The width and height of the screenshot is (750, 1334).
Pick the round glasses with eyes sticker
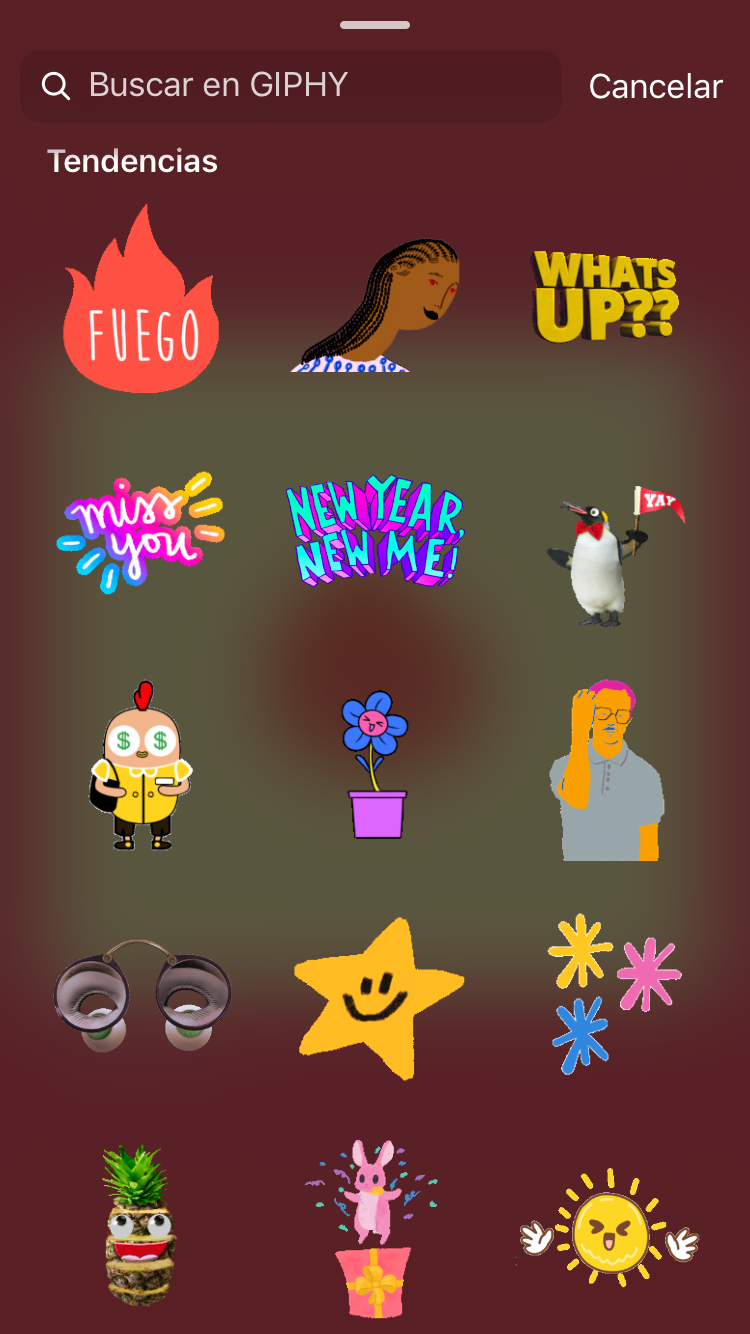click(x=142, y=995)
